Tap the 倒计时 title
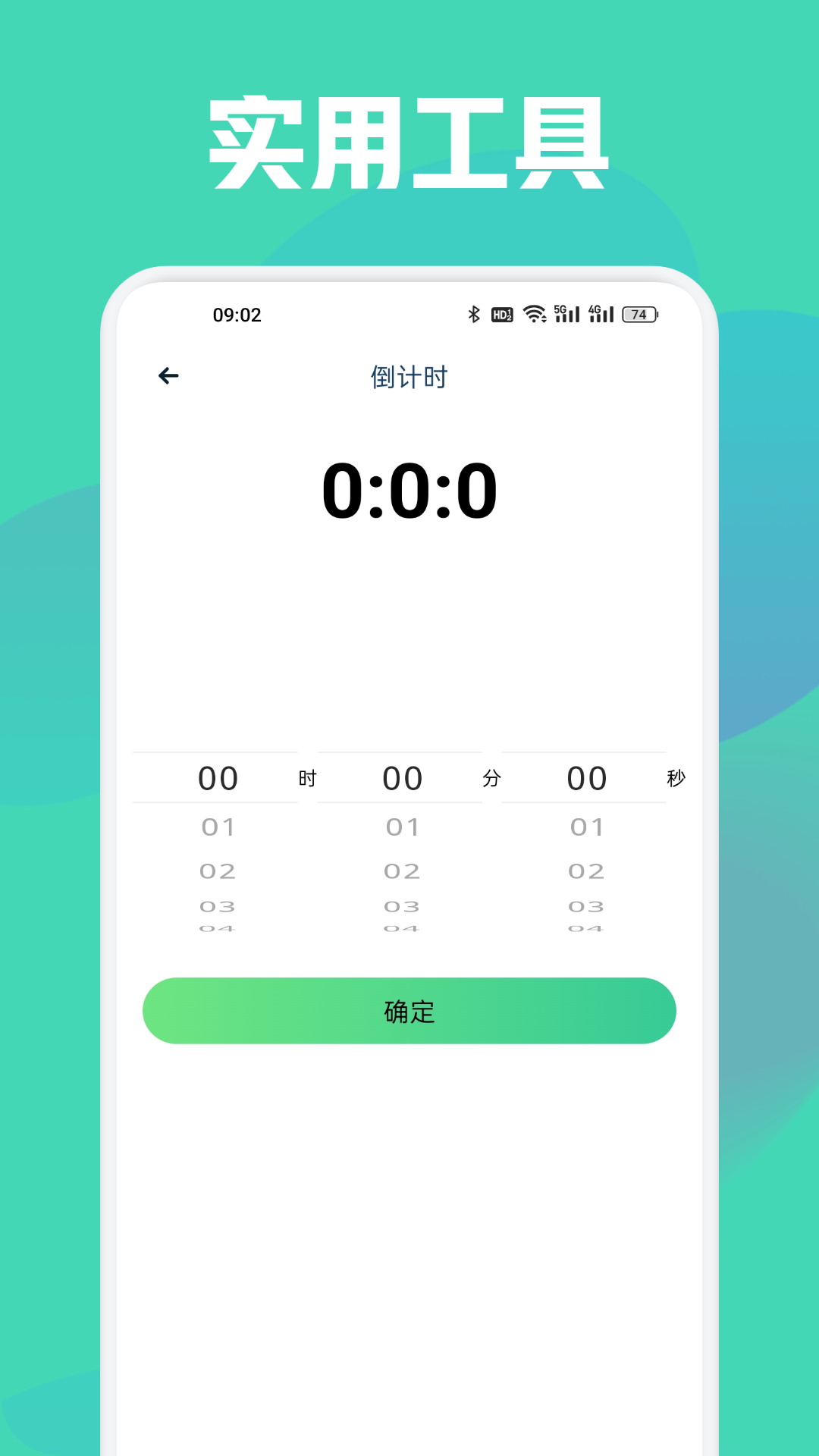The height and width of the screenshot is (1456, 819). [x=409, y=376]
